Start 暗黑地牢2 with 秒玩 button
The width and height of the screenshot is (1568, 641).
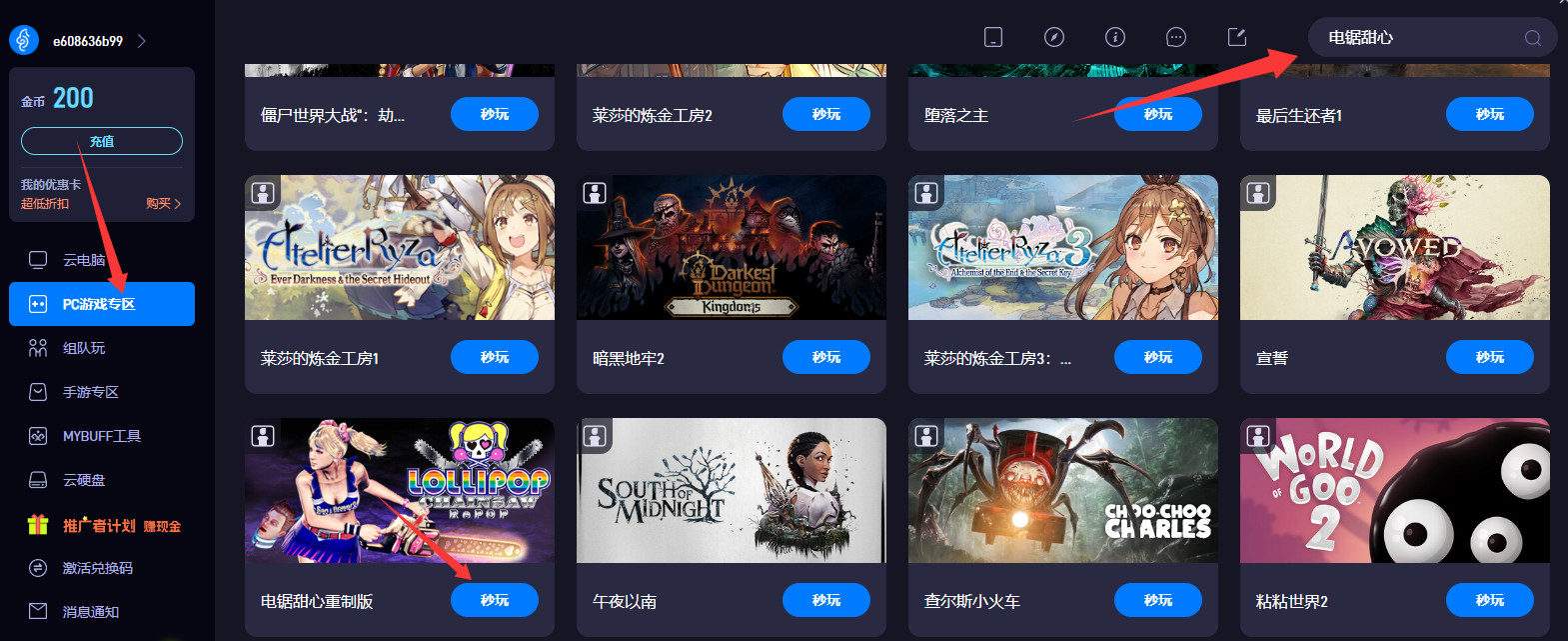pyautogui.click(x=825, y=357)
